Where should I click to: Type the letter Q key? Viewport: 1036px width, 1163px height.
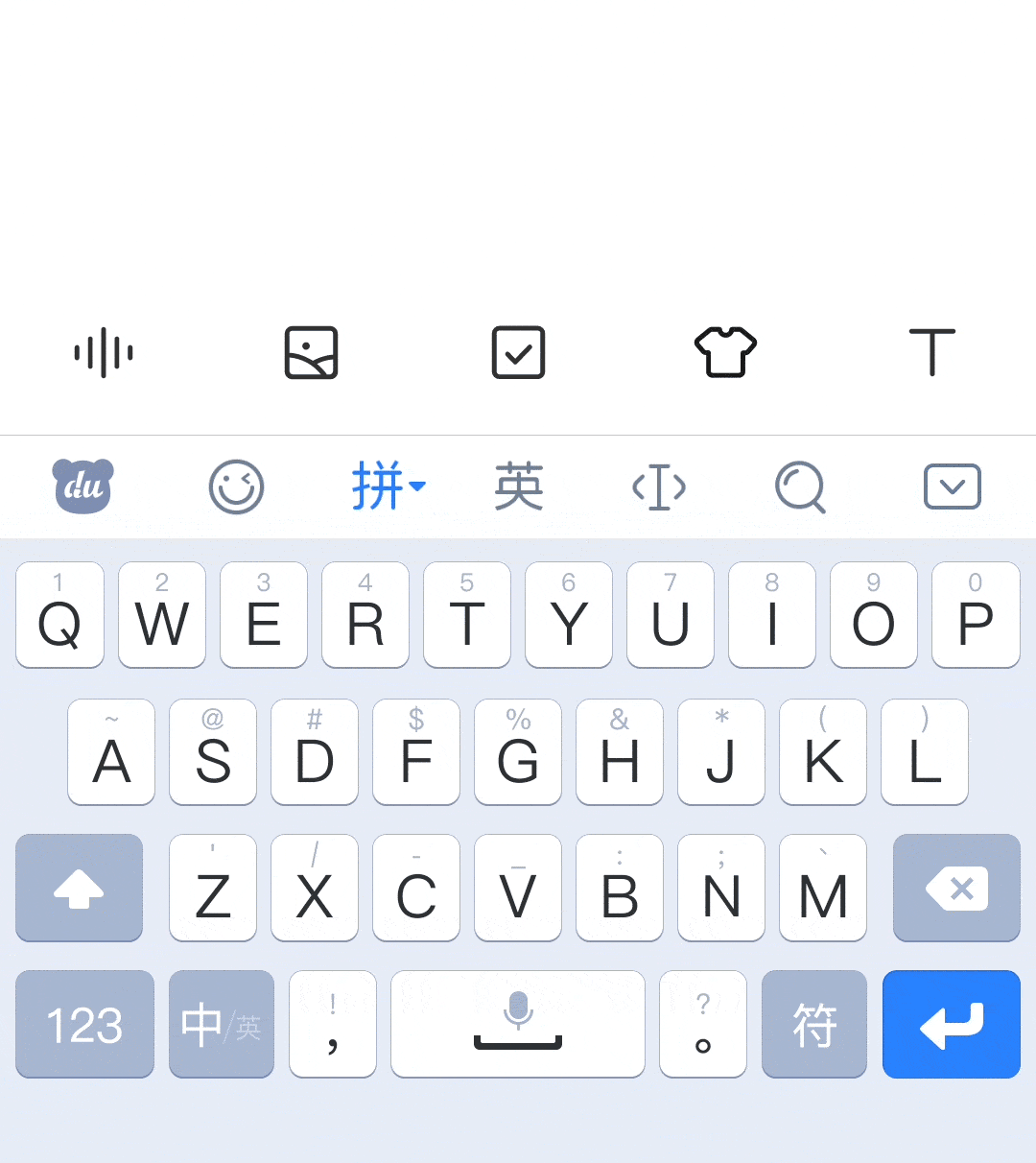point(59,615)
